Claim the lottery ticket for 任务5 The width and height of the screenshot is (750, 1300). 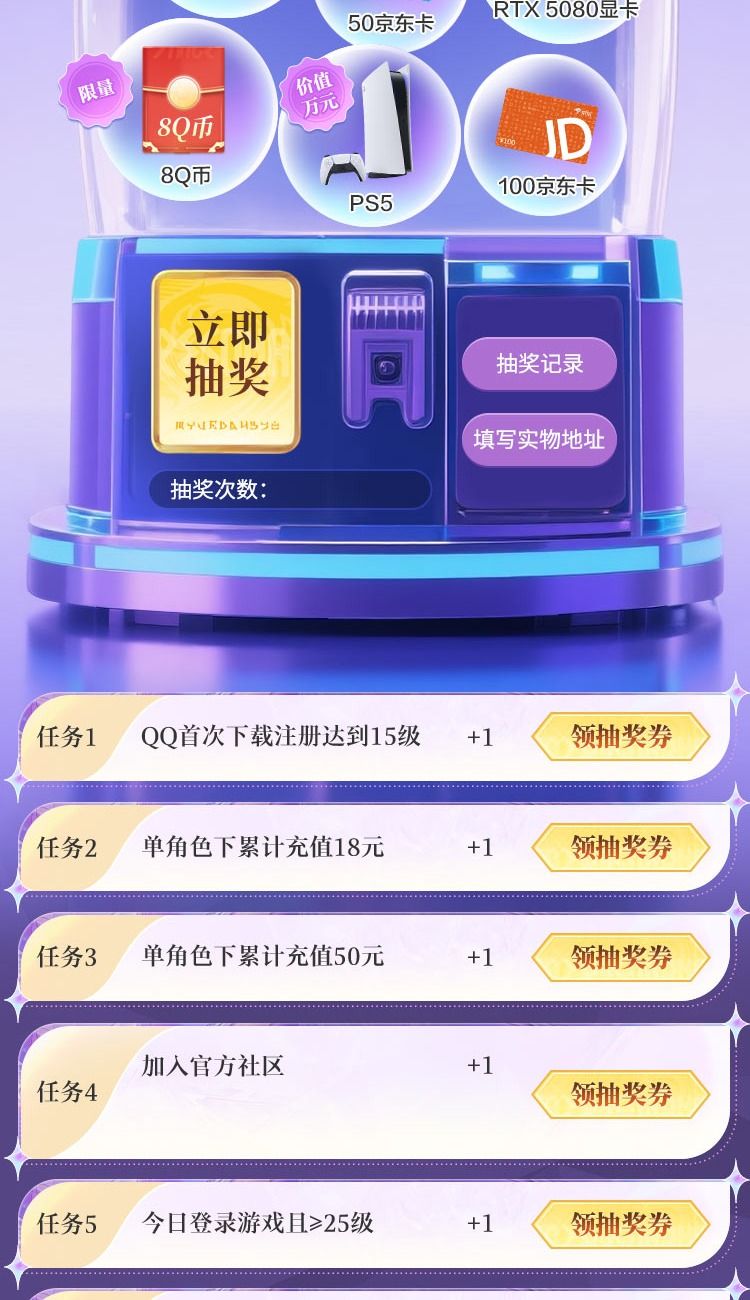coord(621,1223)
